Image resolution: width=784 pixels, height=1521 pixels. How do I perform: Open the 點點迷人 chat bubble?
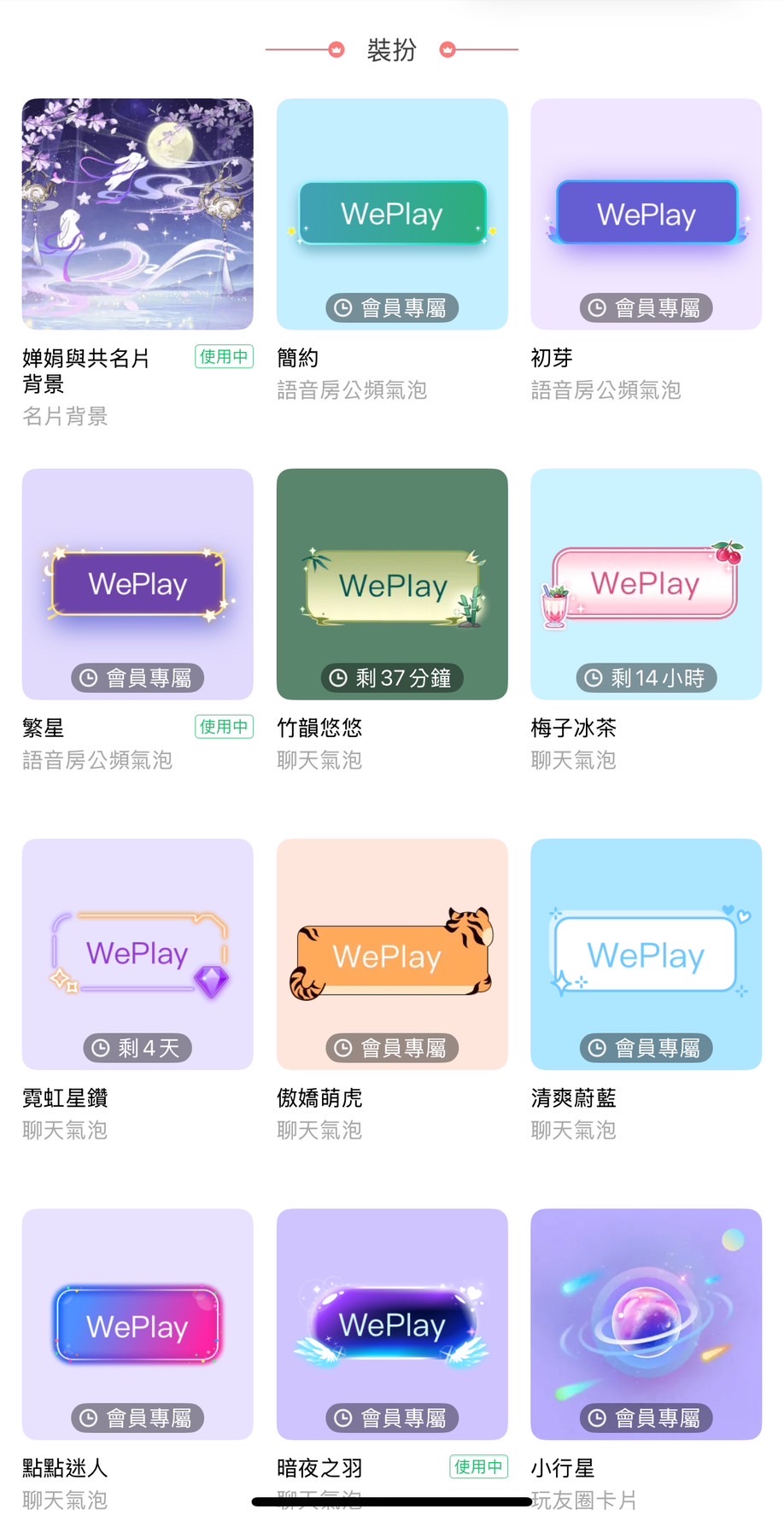(137, 1324)
